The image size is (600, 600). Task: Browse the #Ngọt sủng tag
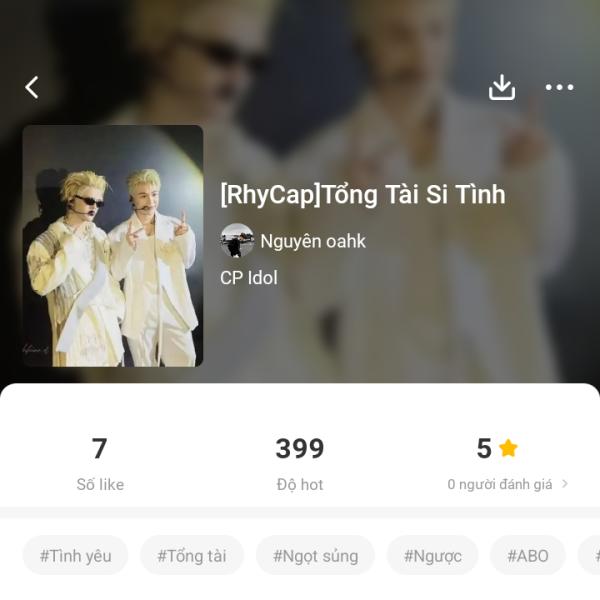[x=315, y=556]
